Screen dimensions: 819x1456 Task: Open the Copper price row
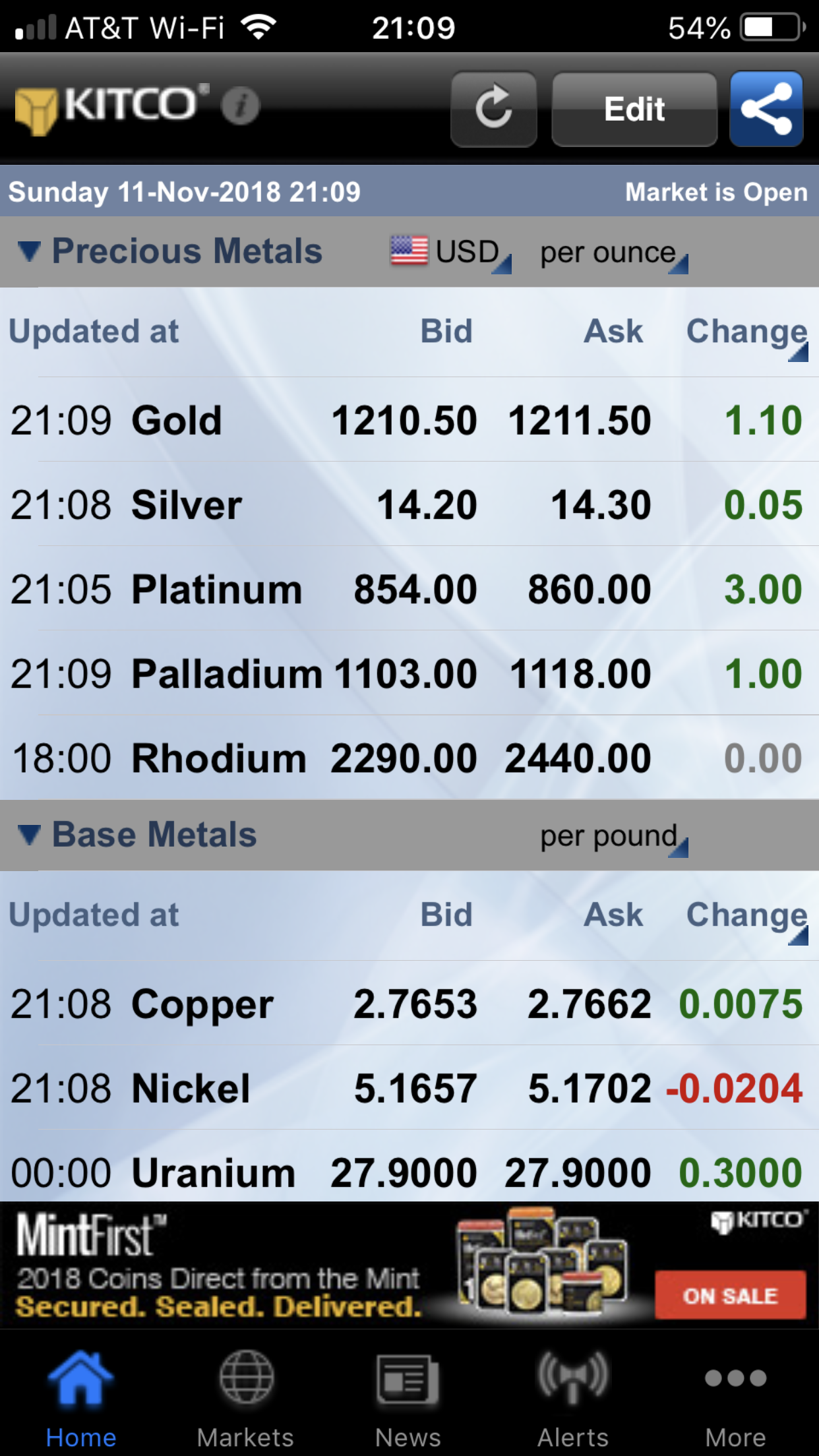409,1004
